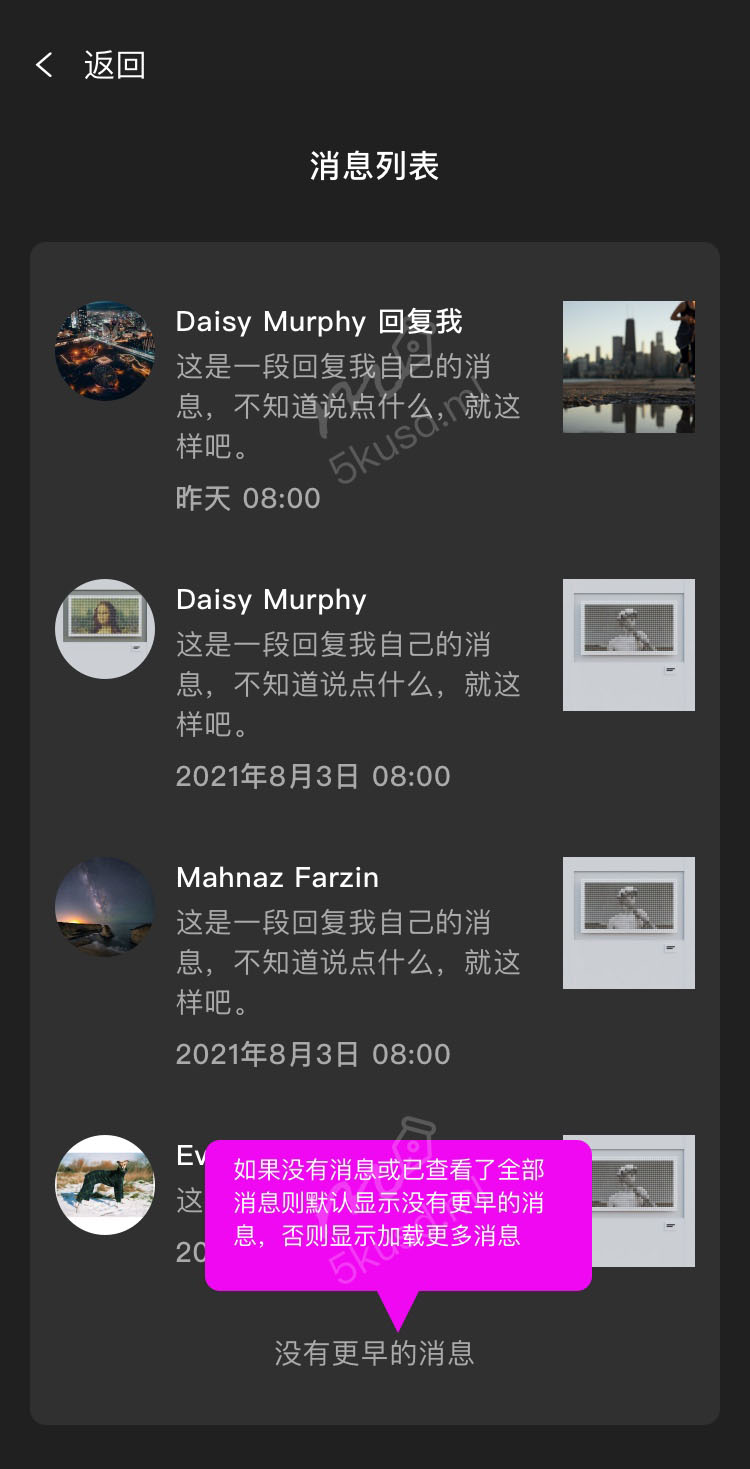This screenshot has width=750, height=1469.
Task: View Mahnaz Farzin's galaxy avatar
Action: click(x=105, y=907)
